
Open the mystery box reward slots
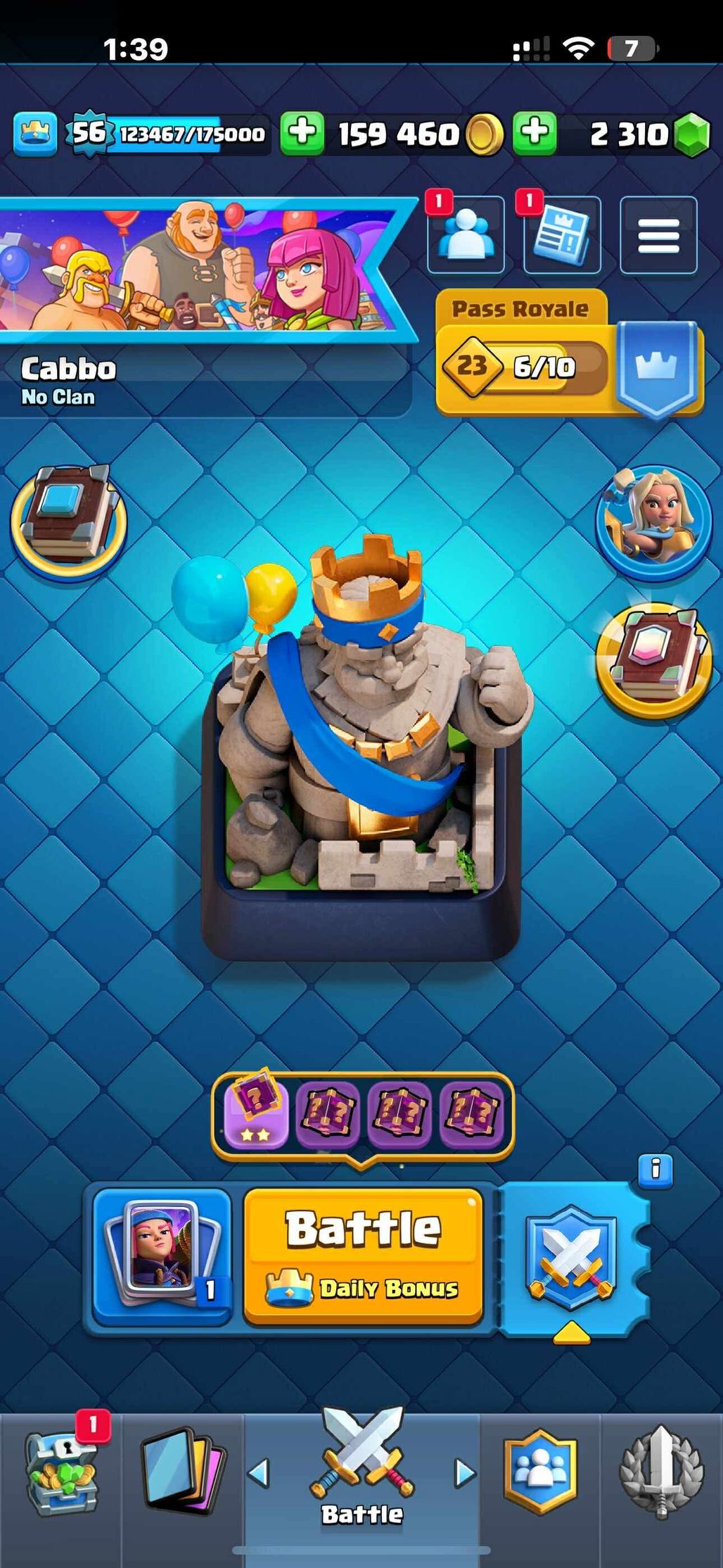[x=363, y=1115]
